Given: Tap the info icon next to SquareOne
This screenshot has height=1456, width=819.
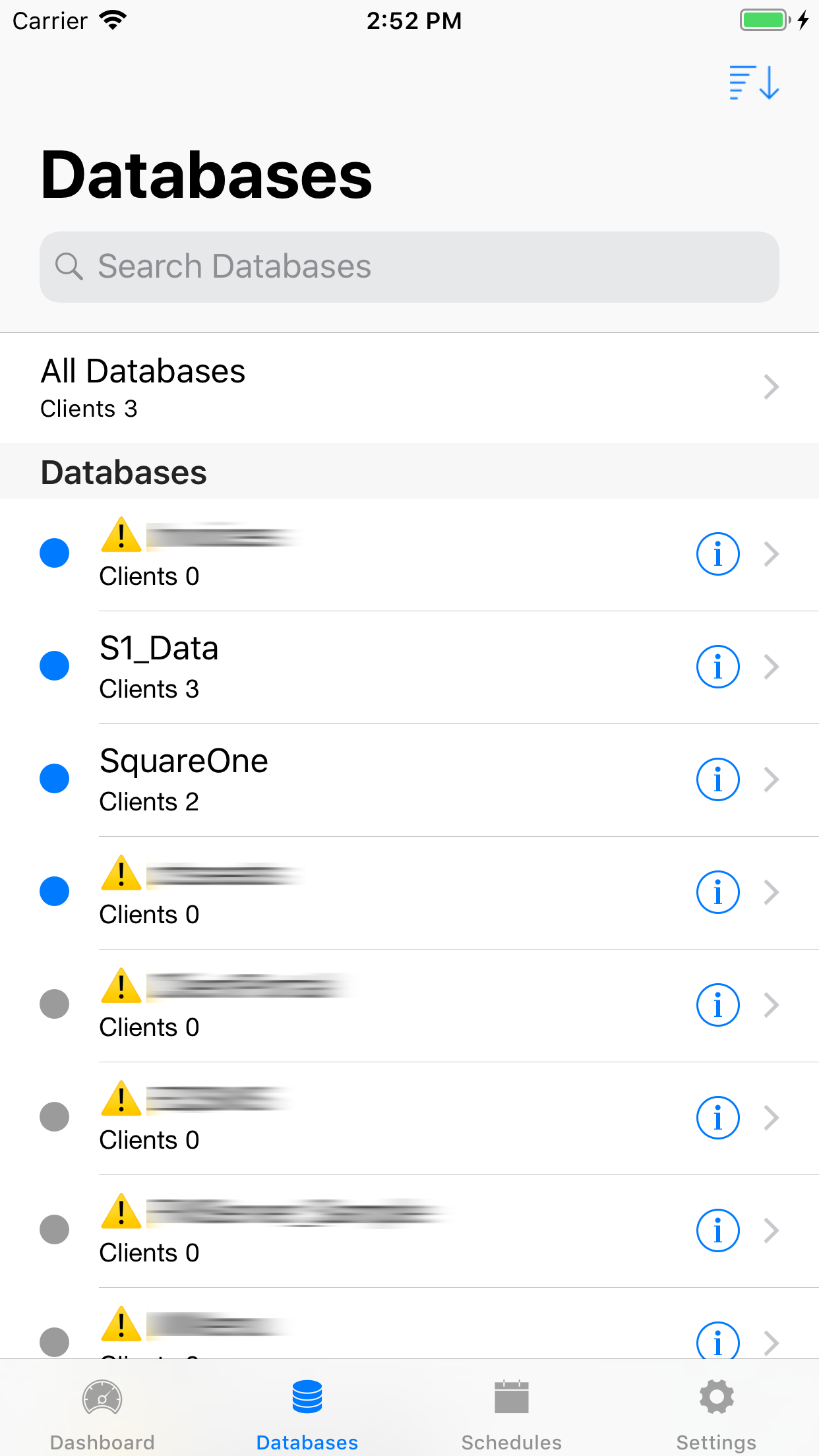Looking at the screenshot, I should click(717, 779).
